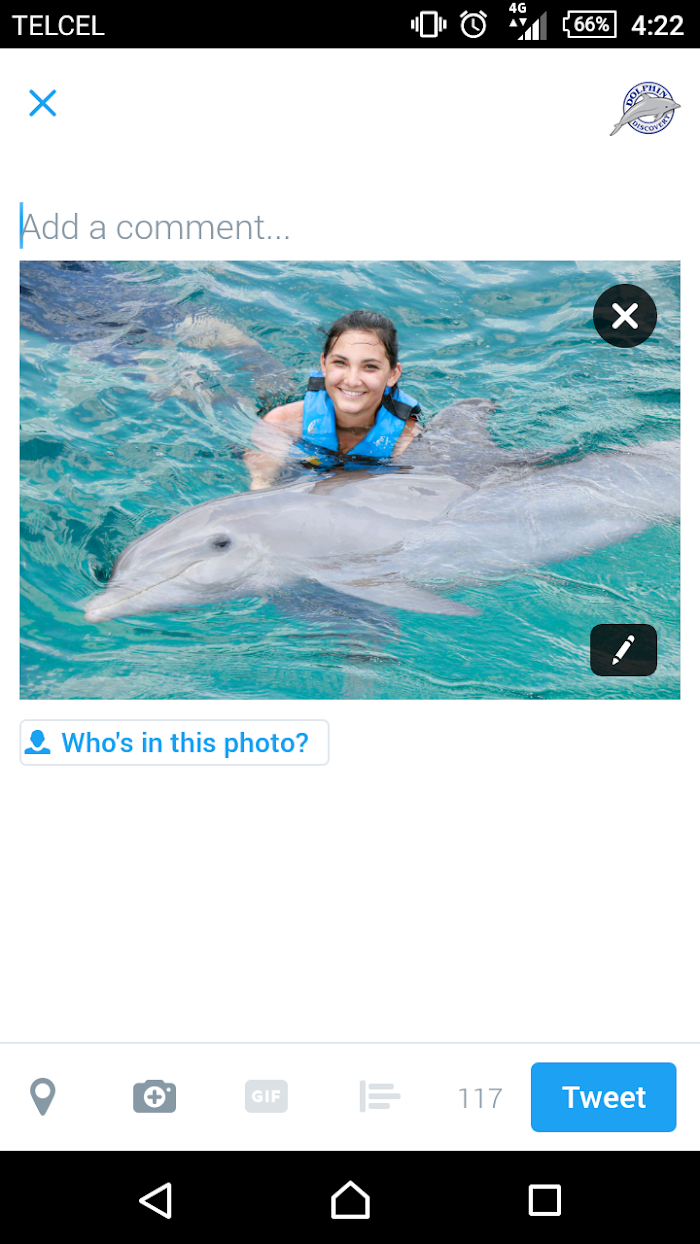Add a location to the tweet
Screen dimensions: 700x1244
[x=42, y=1097]
